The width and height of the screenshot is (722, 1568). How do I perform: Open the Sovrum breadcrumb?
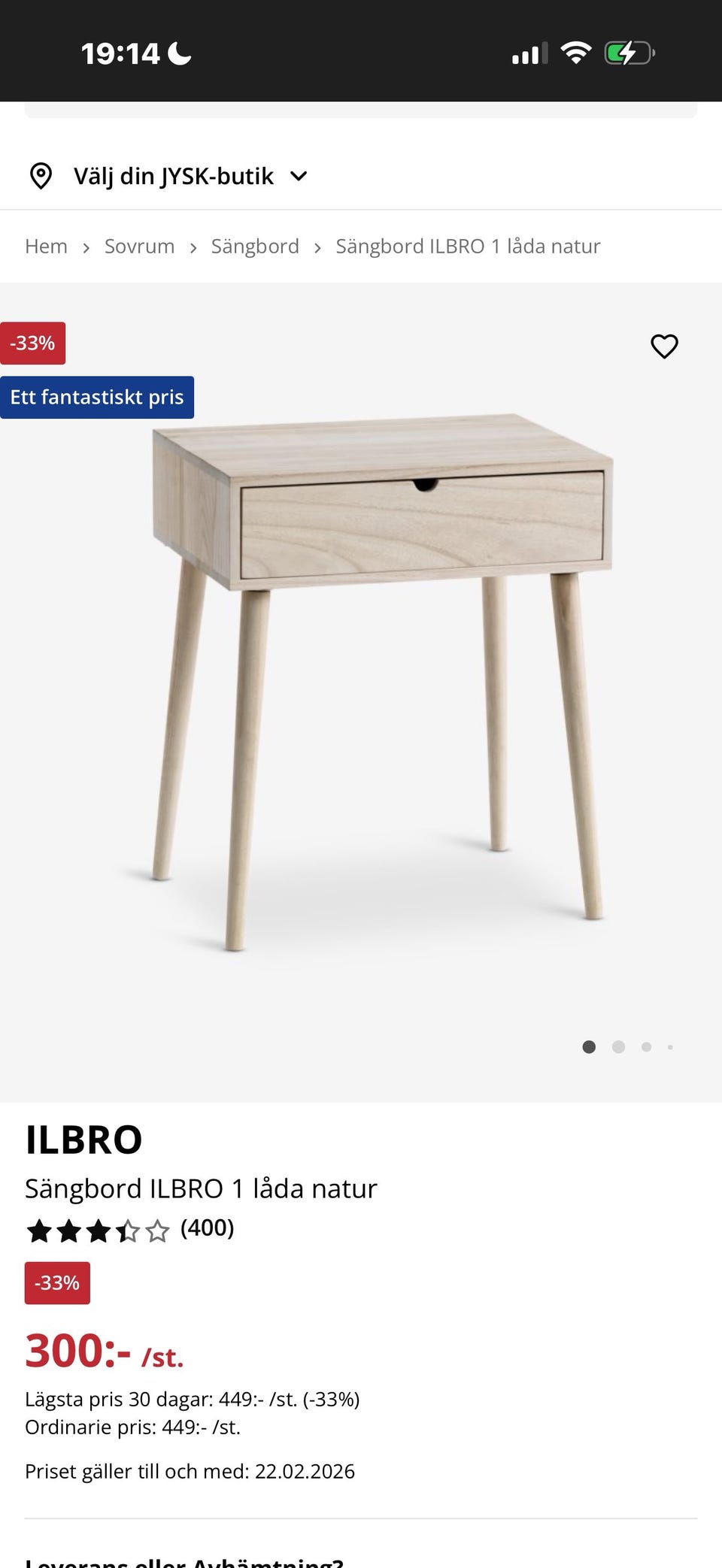click(x=139, y=246)
